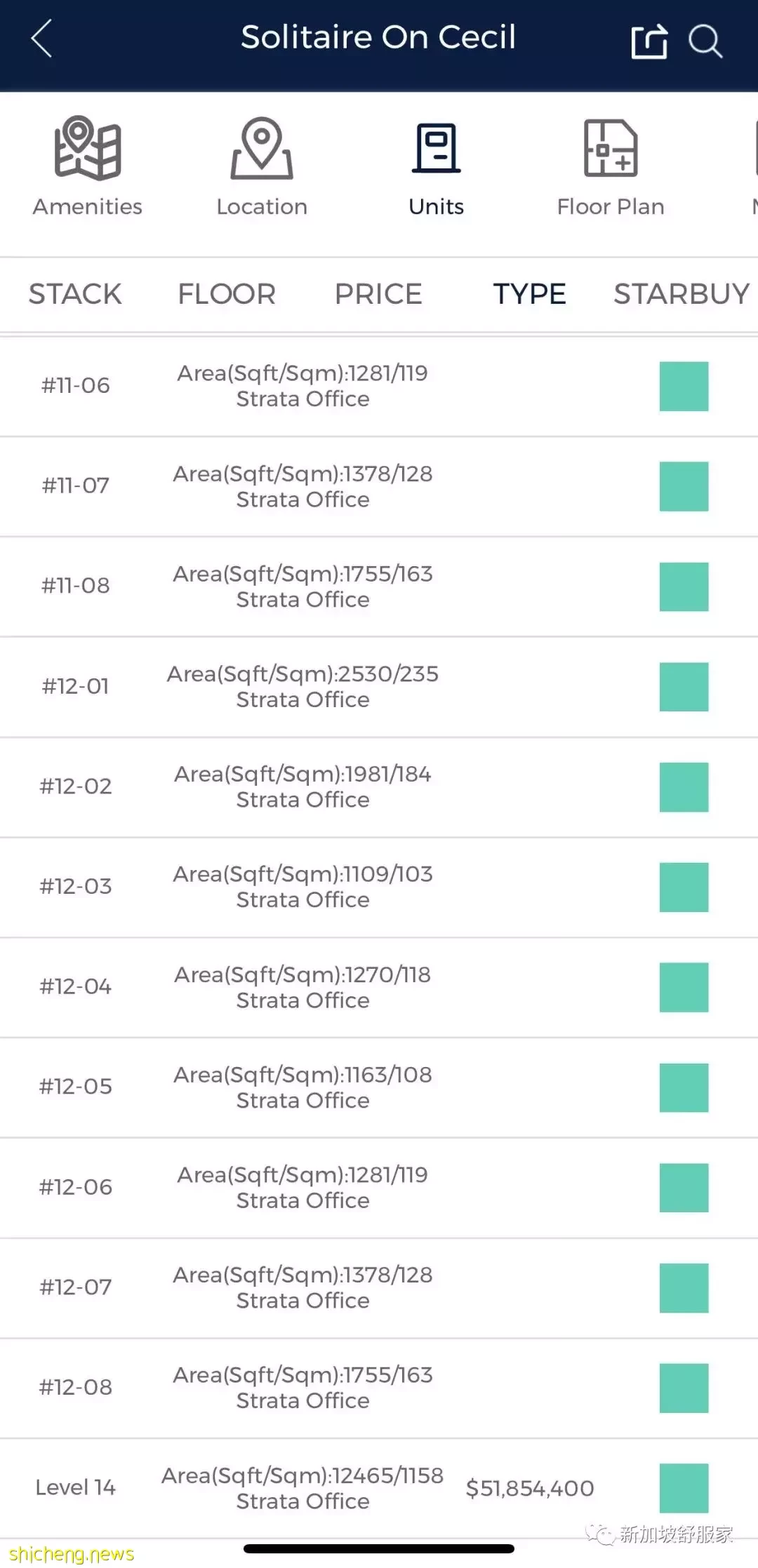The width and height of the screenshot is (758, 1568).
Task: Sort units by STACK
Action: coord(75,294)
